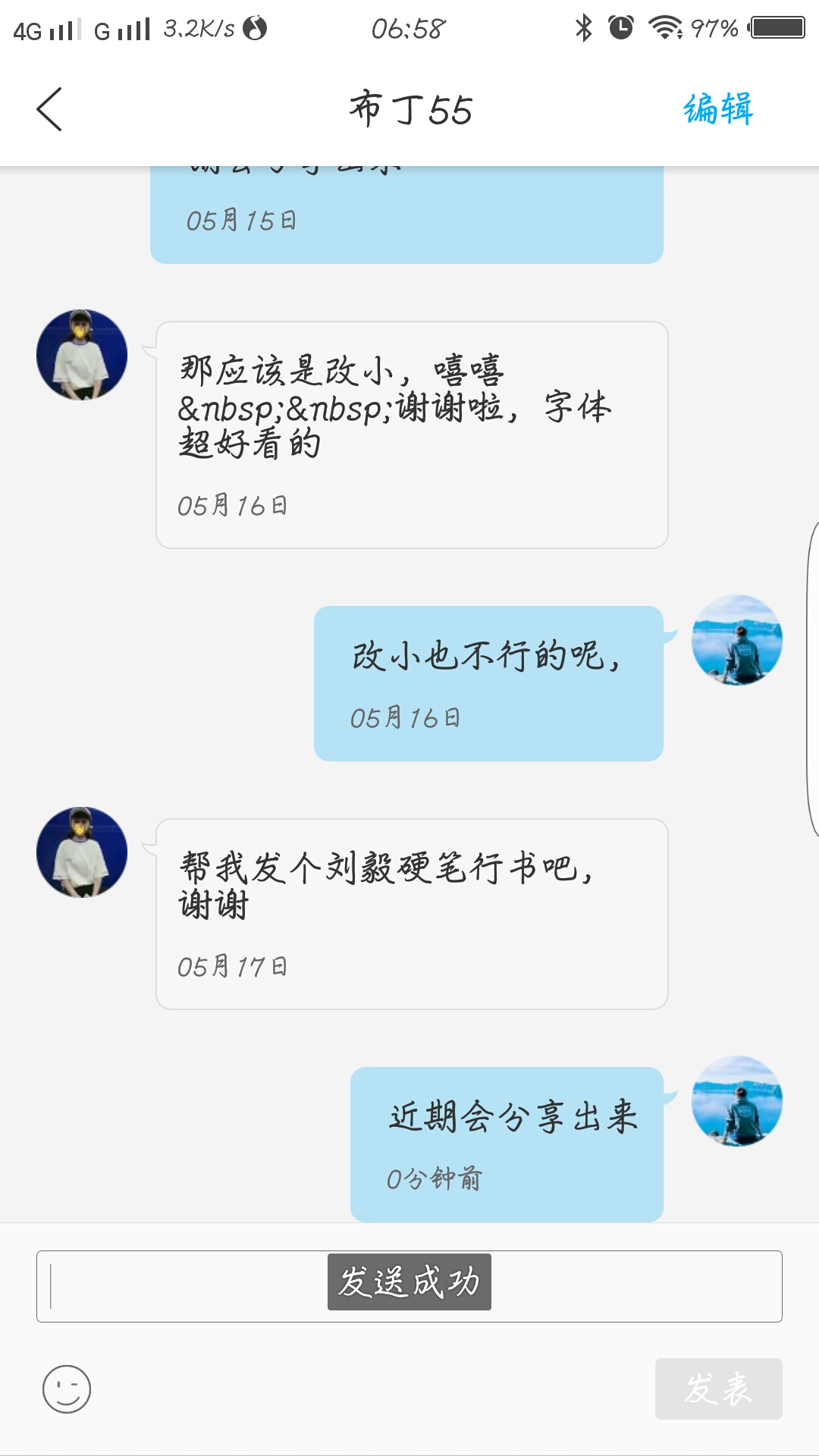Screen dimensions: 819x1456
Task: Open my avatar beside 改小也不行的呢 message
Action: point(736,640)
